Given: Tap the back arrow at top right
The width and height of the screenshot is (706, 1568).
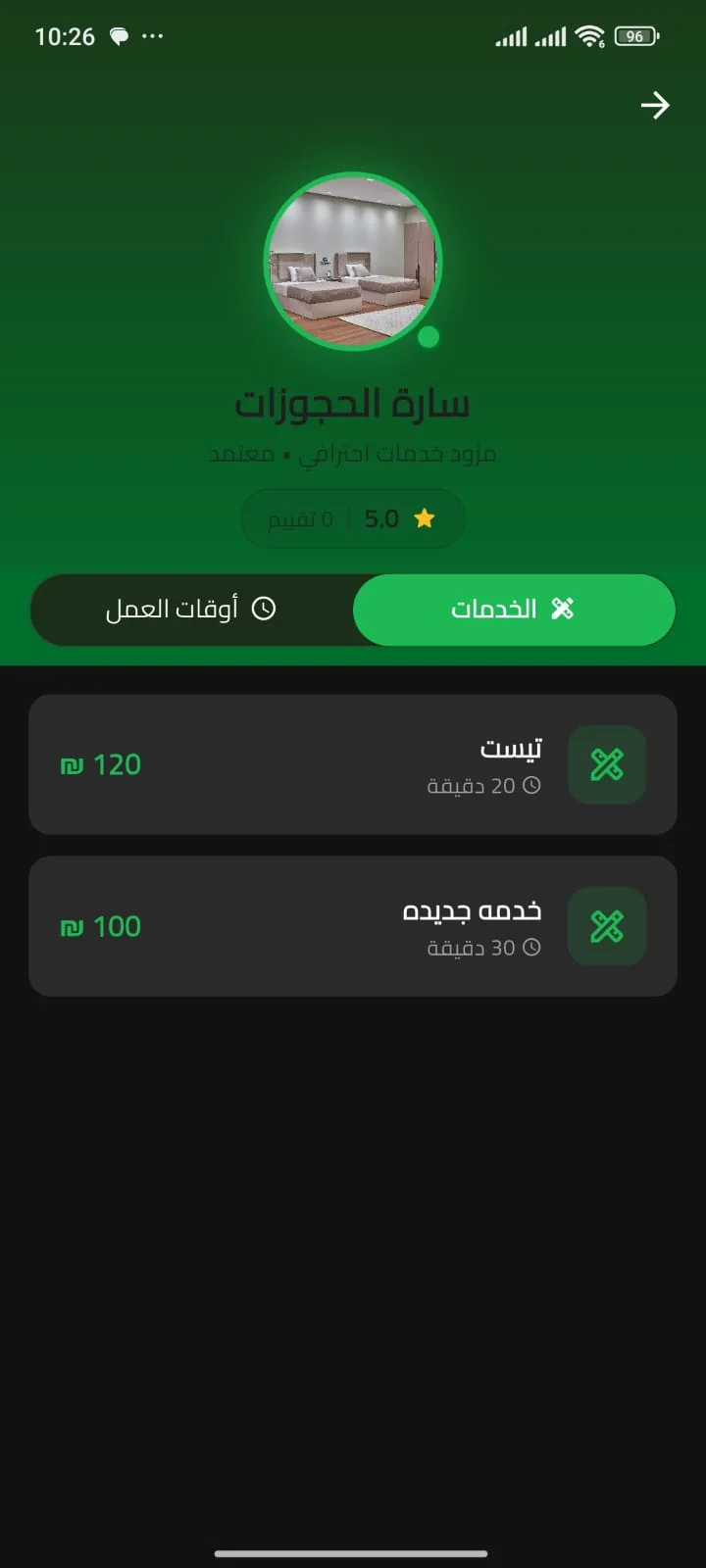Looking at the screenshot, I should (x=655, y=105).
